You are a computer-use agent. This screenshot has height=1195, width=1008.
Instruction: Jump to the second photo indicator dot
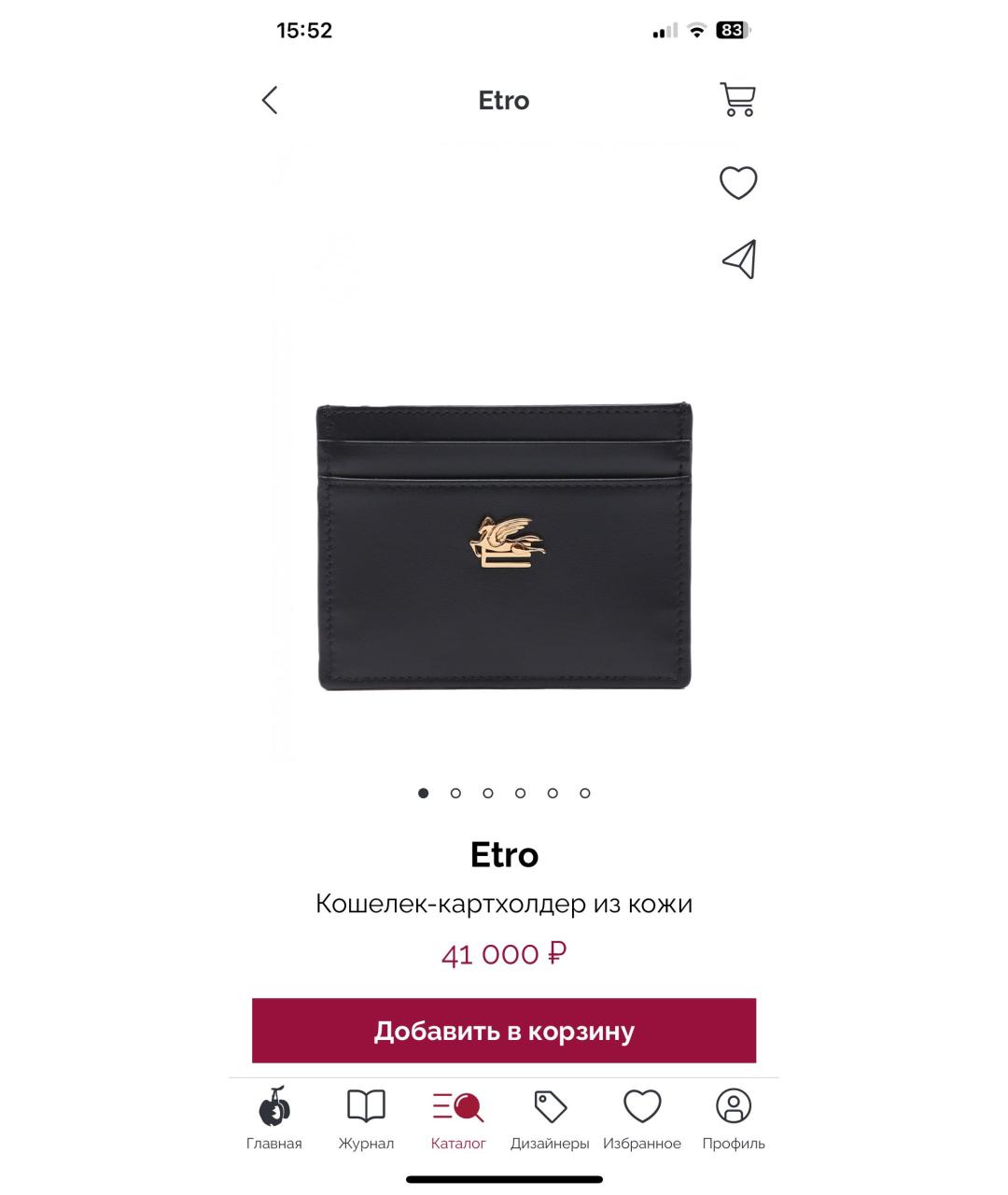[x=455, y=794]
